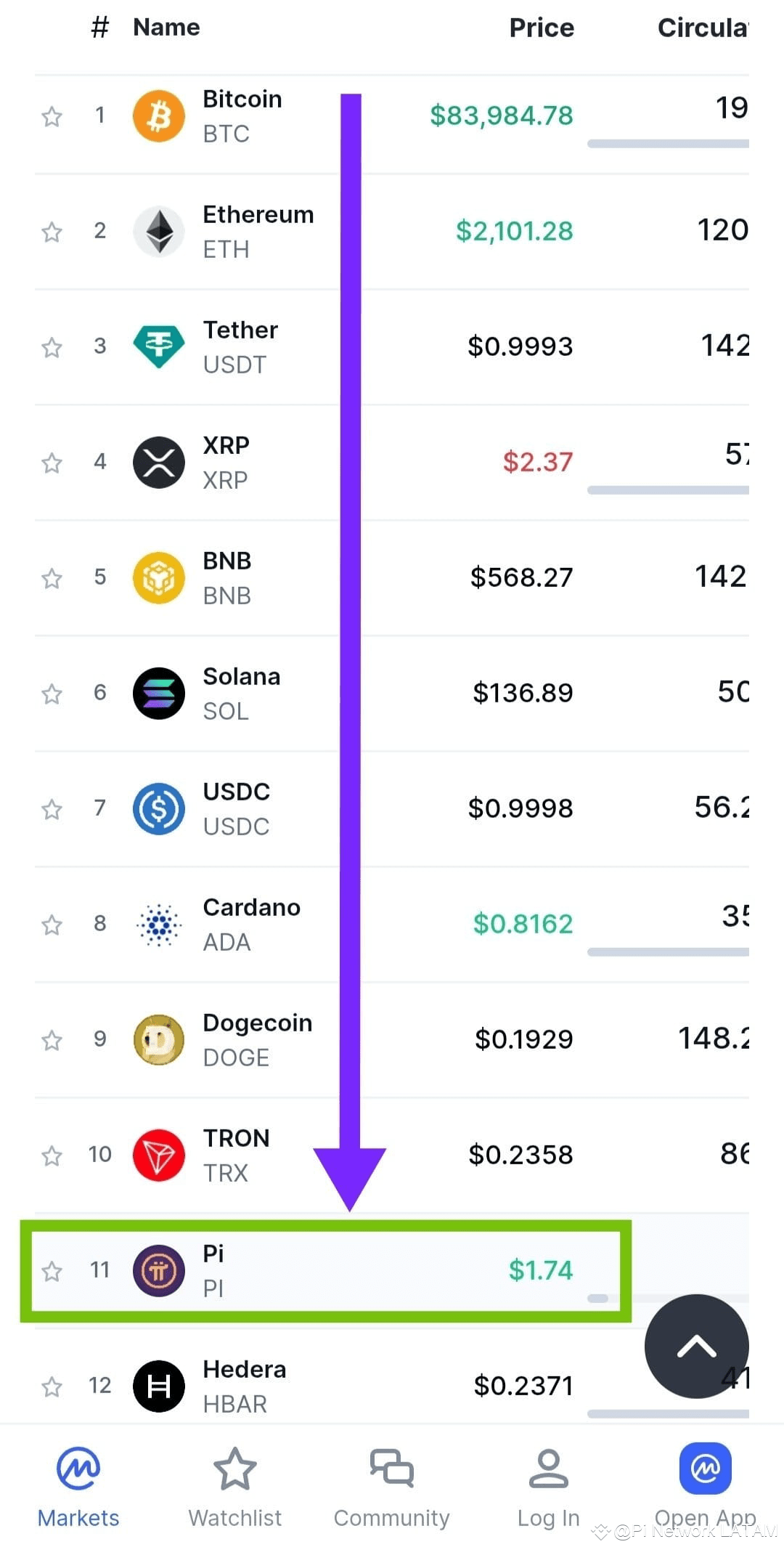The height and width of the screenshot is (1547, 784).
Task: Select the Dogecoin DOGE logo
Action: click(159, 1039)
